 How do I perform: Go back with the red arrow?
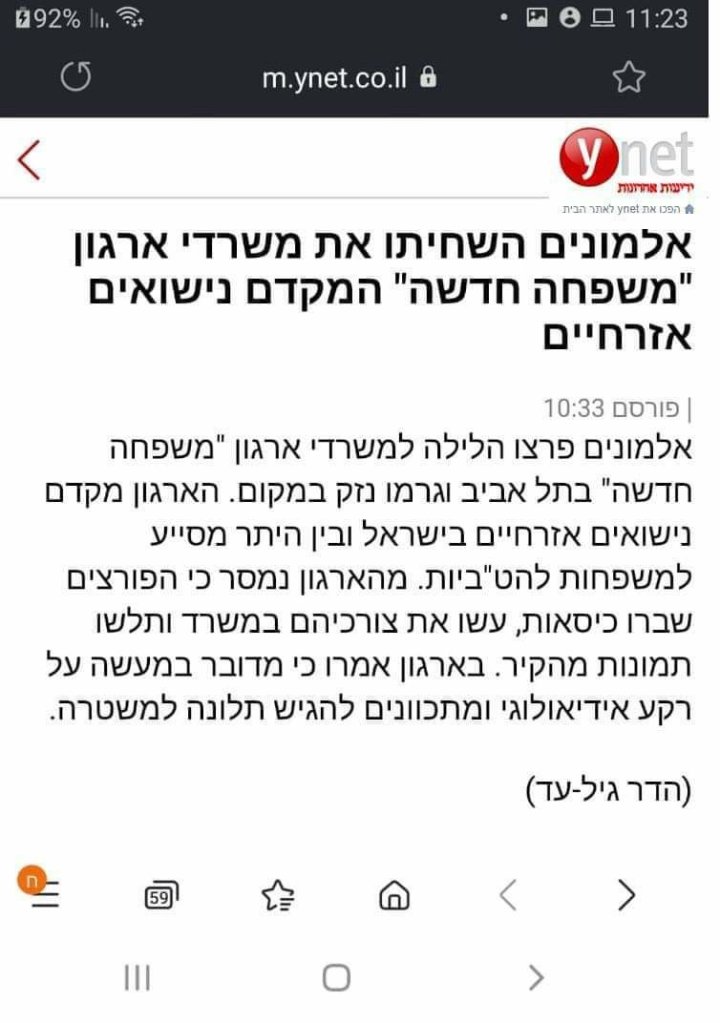(30, 160)
